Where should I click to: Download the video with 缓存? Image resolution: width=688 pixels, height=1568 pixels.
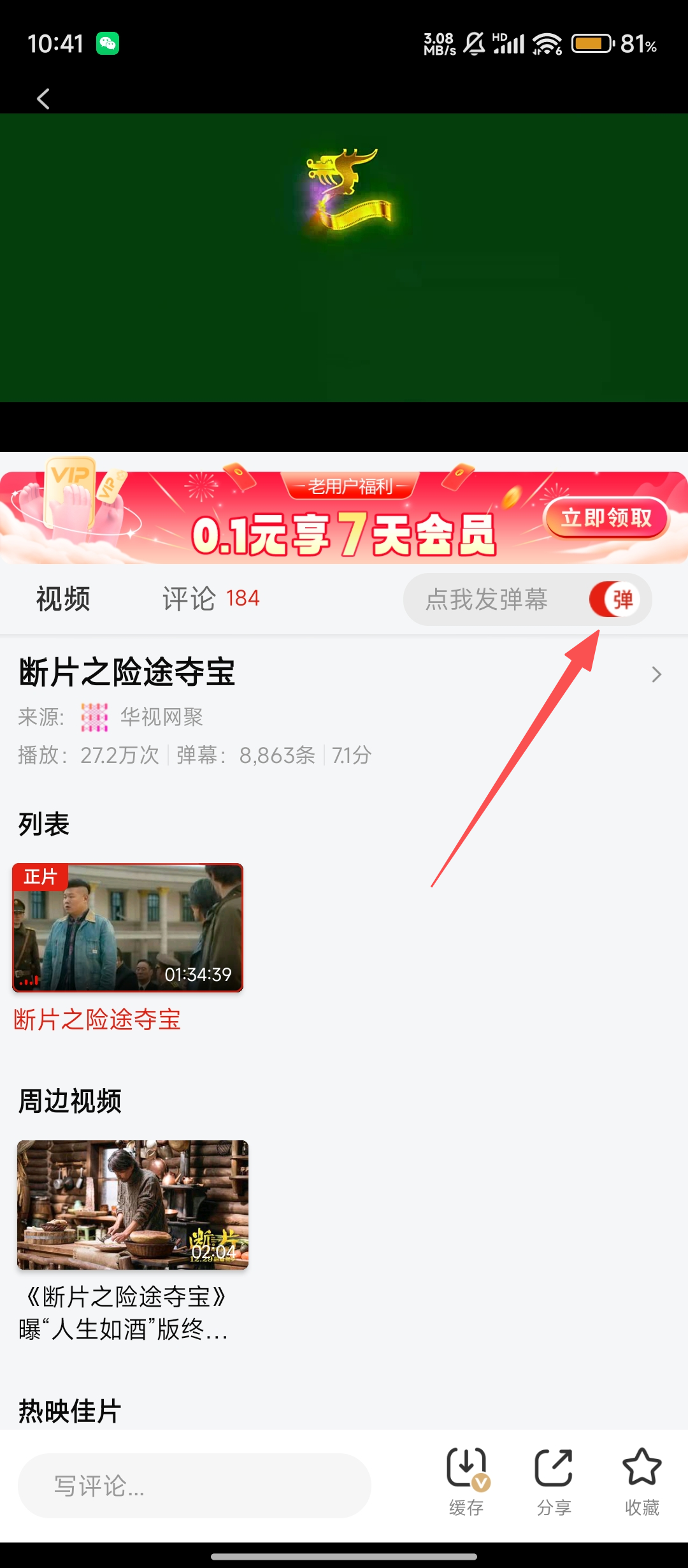coord(467,1481)
